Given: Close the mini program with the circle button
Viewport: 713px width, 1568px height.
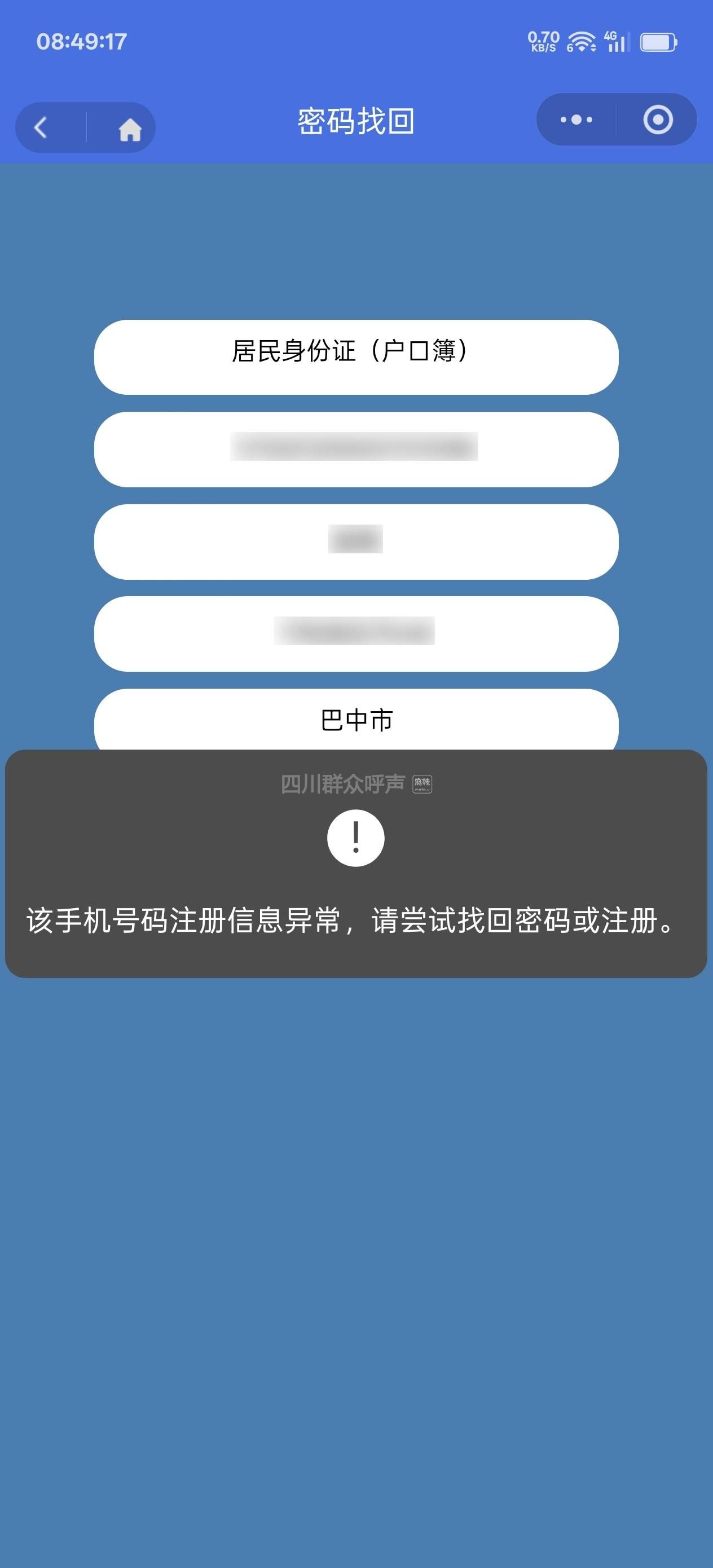Looking at the screenshot, I should 658,120.
